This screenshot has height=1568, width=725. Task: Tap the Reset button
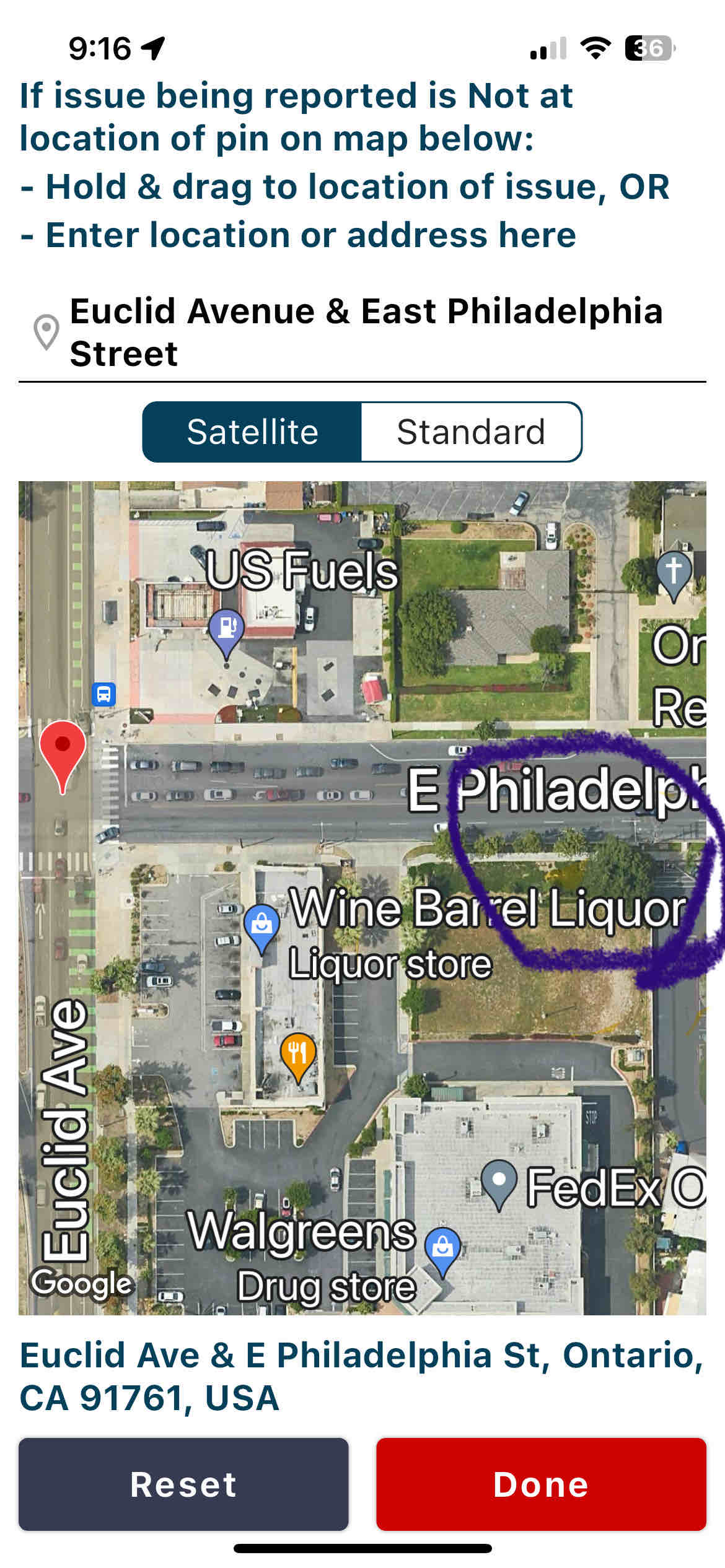coord(183,1484)
